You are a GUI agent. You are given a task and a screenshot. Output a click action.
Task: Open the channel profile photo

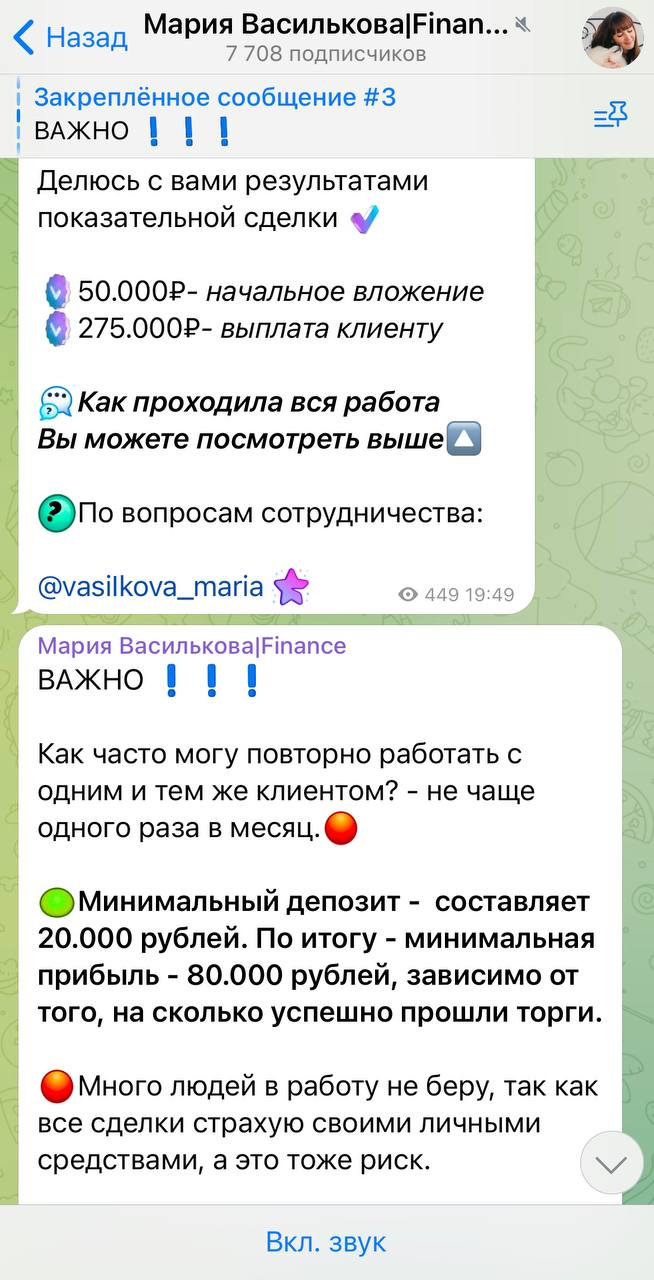coord(613,38)
